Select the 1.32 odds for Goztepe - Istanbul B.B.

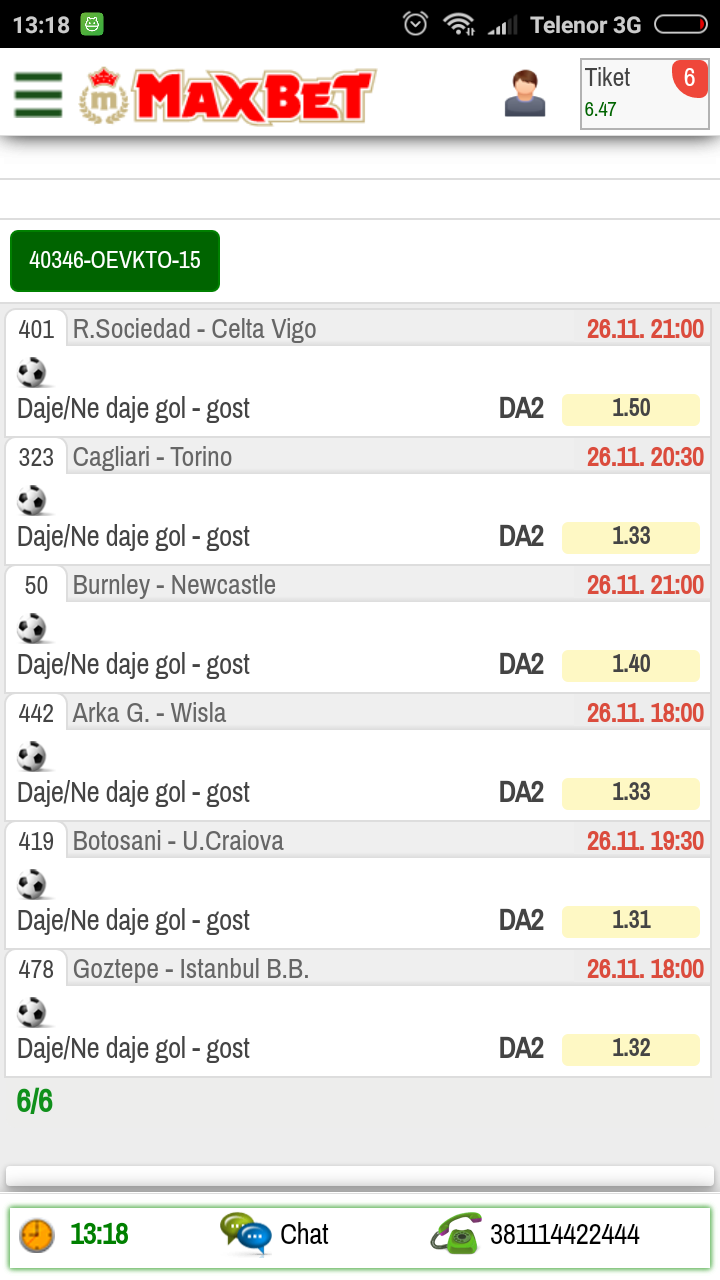630,1049
